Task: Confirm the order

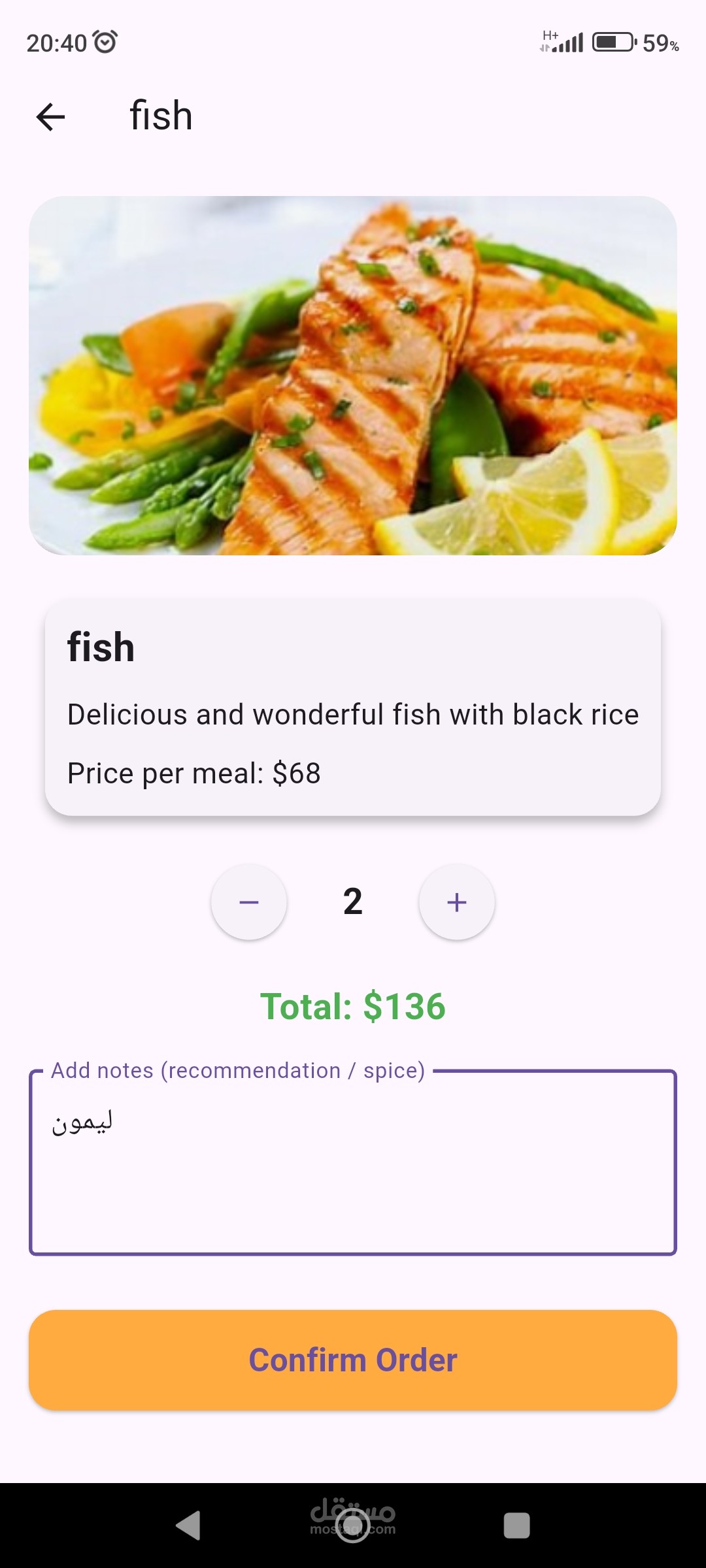Action: click(x=353, y=1360)
